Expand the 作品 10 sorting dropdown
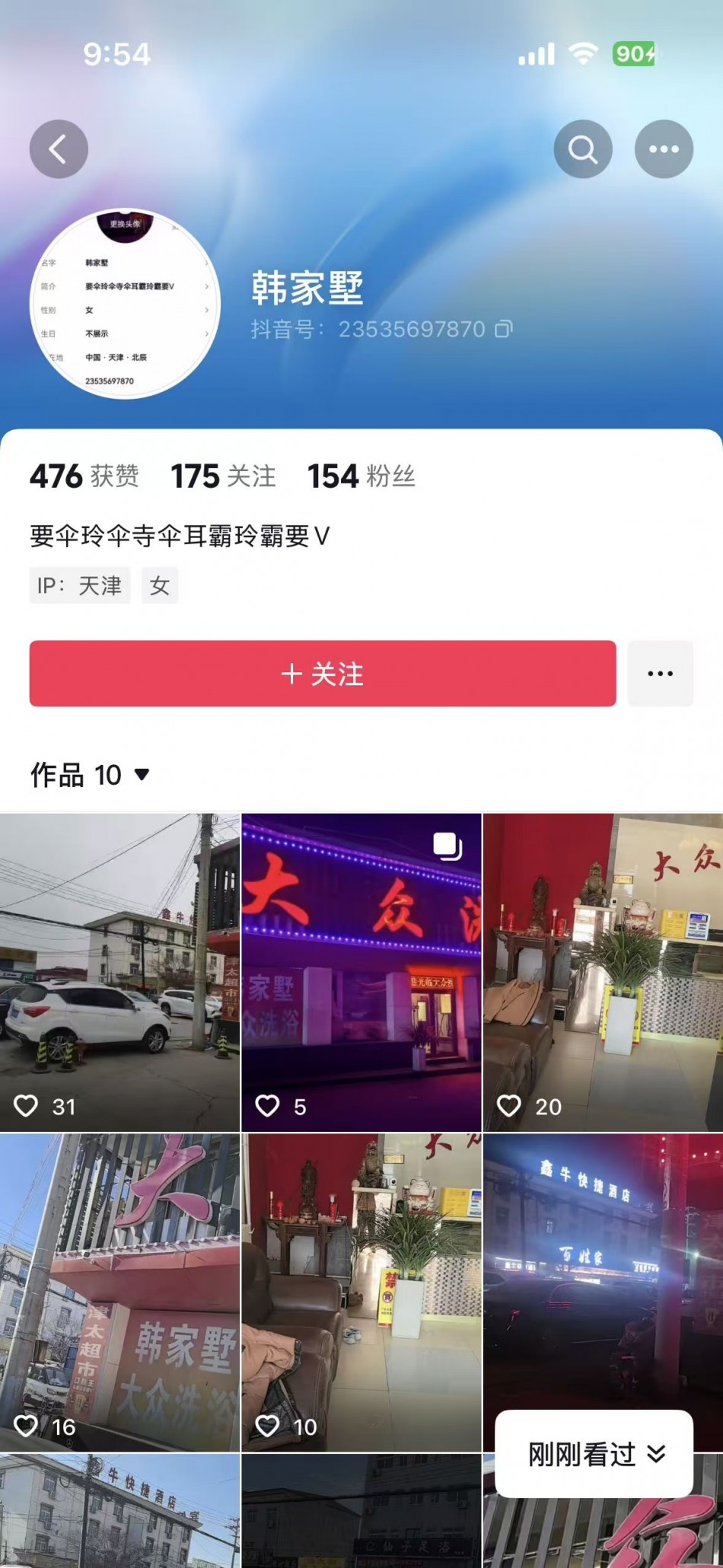The height and width of the screenshot is (1568, 723). [142, 775]
